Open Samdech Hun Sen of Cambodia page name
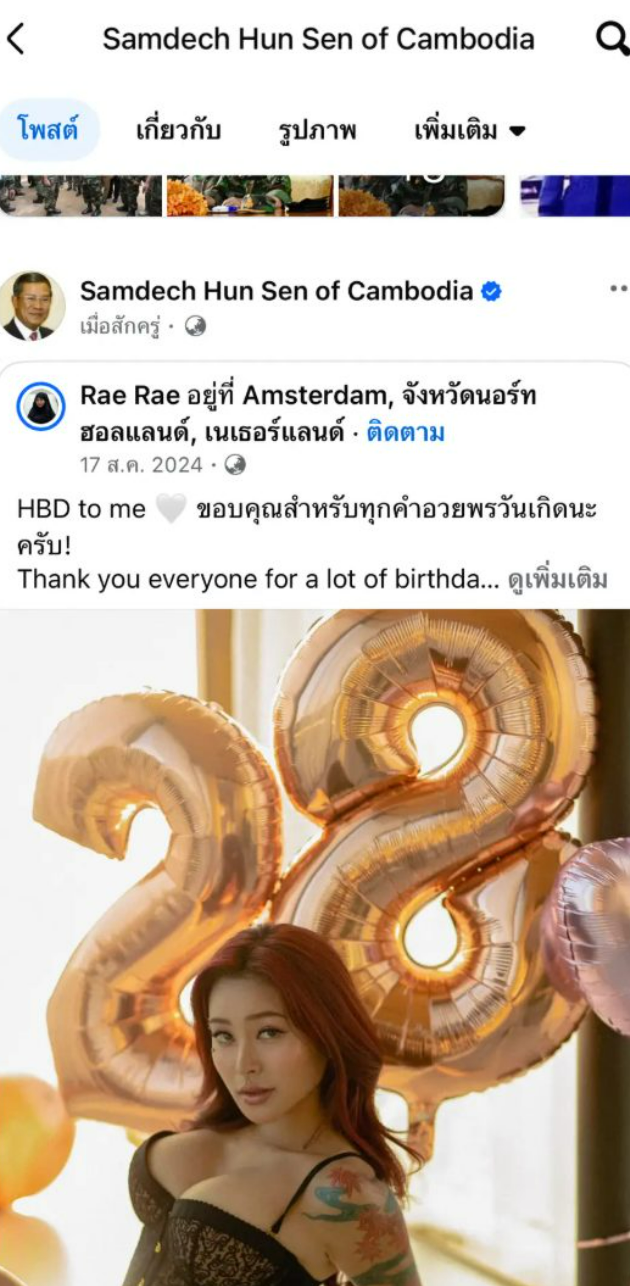This screenshot has height=1286, width=630. 276,291
